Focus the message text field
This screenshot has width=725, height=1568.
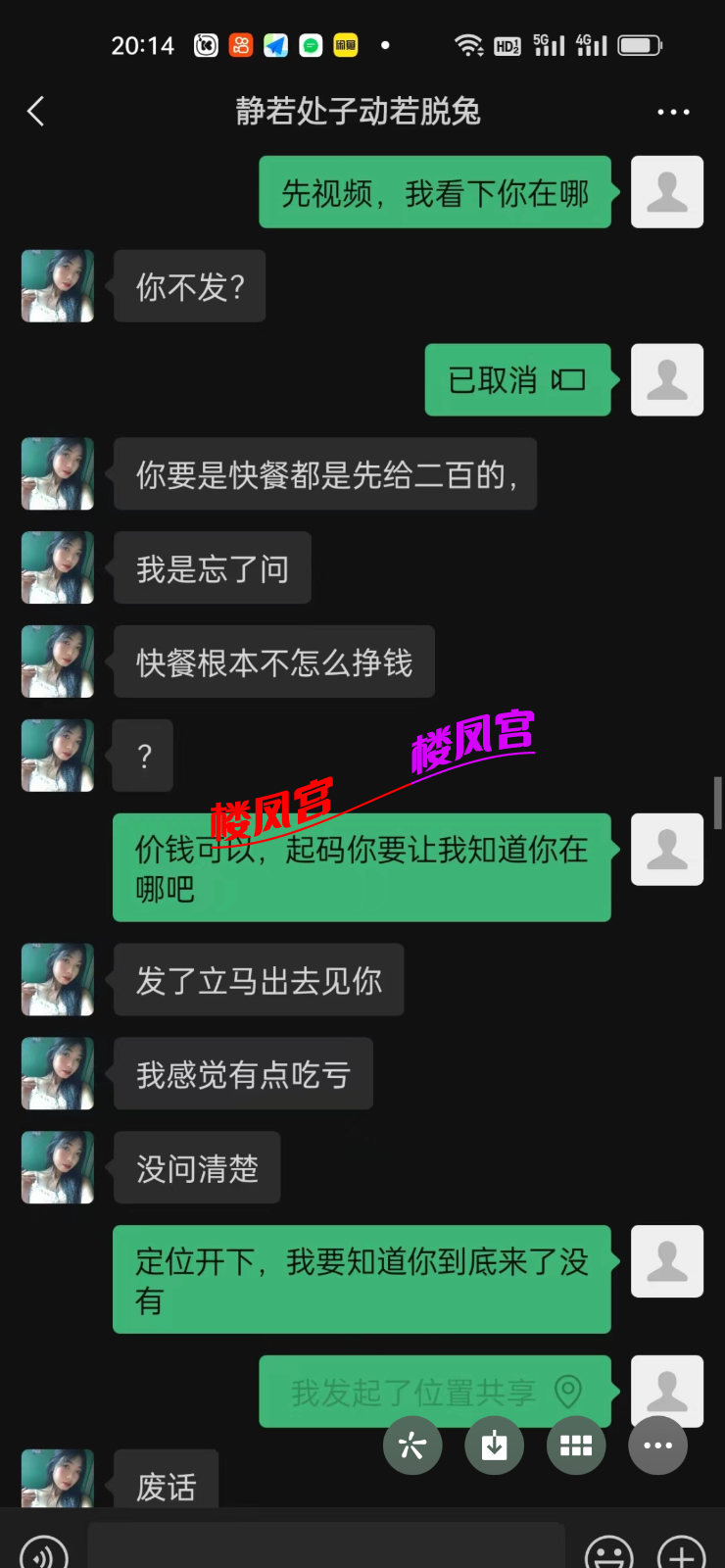[x=326, y=1548]
